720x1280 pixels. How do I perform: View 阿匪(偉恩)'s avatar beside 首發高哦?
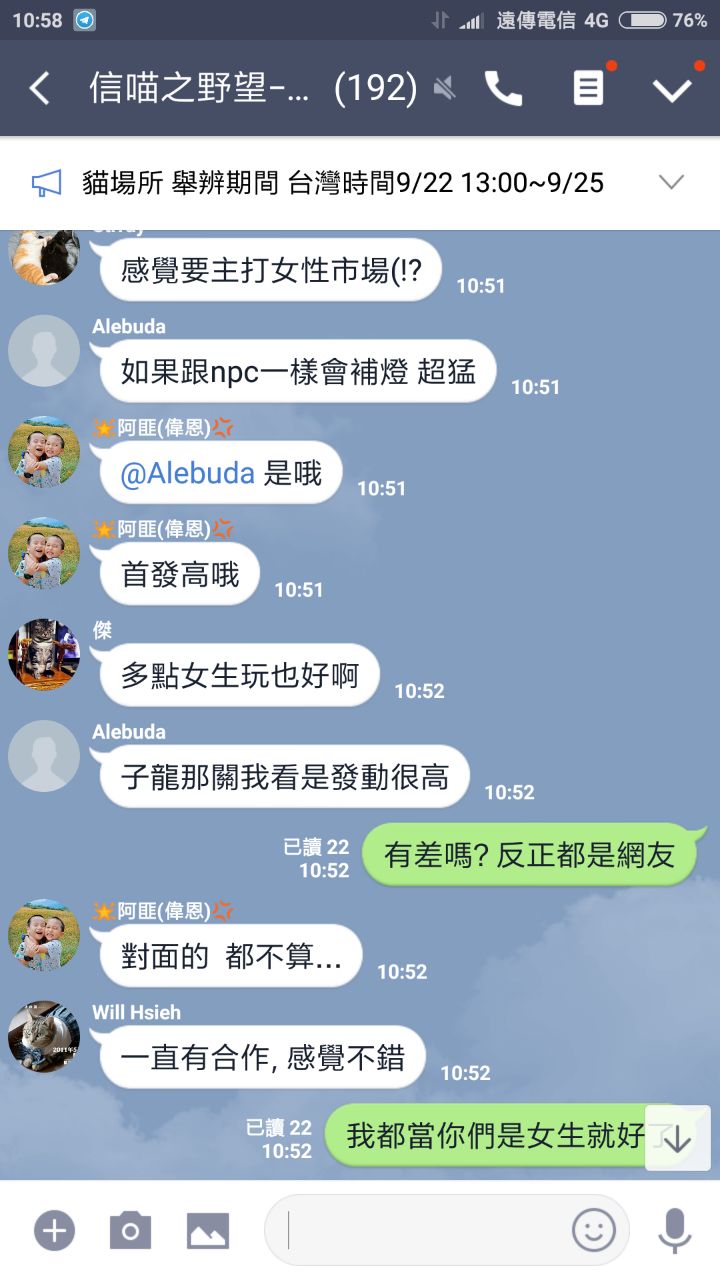tap(44, 553)
